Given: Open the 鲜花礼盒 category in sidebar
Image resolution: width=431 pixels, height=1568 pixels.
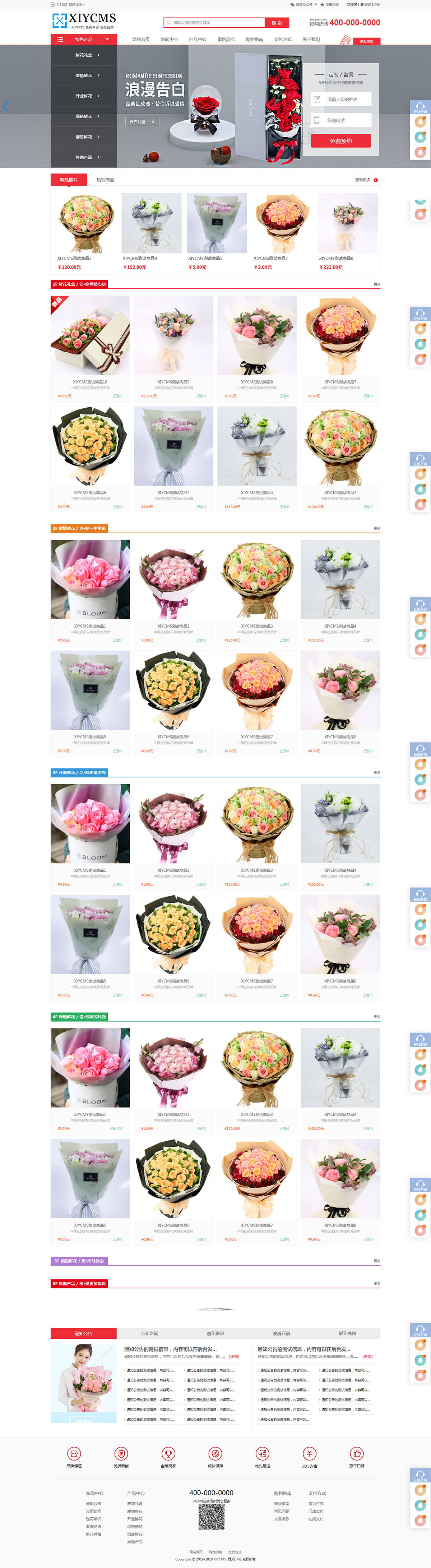Looking at the screenshot, I should 84,55.
